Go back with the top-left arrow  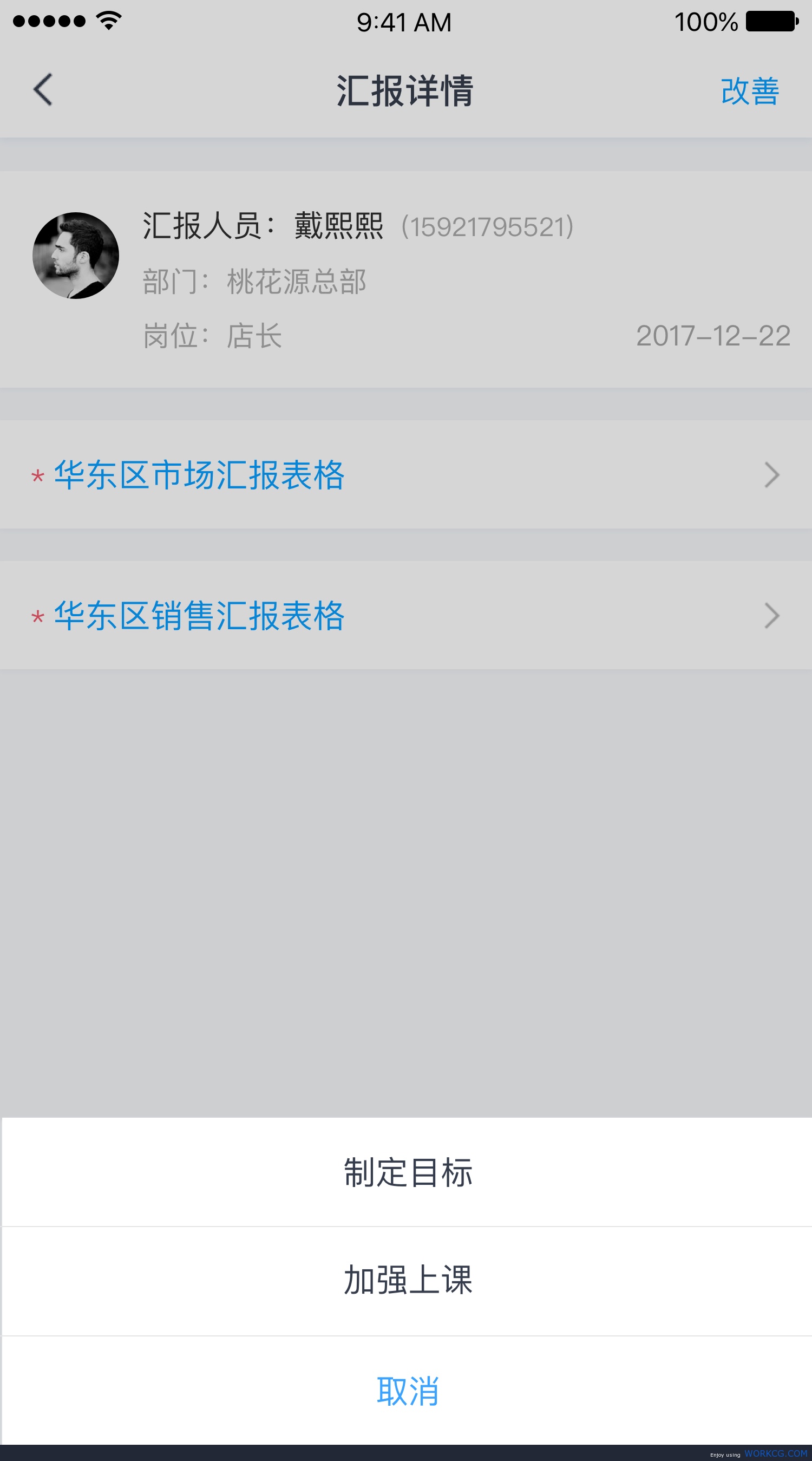pyautogui.click(x=43, y=89)
